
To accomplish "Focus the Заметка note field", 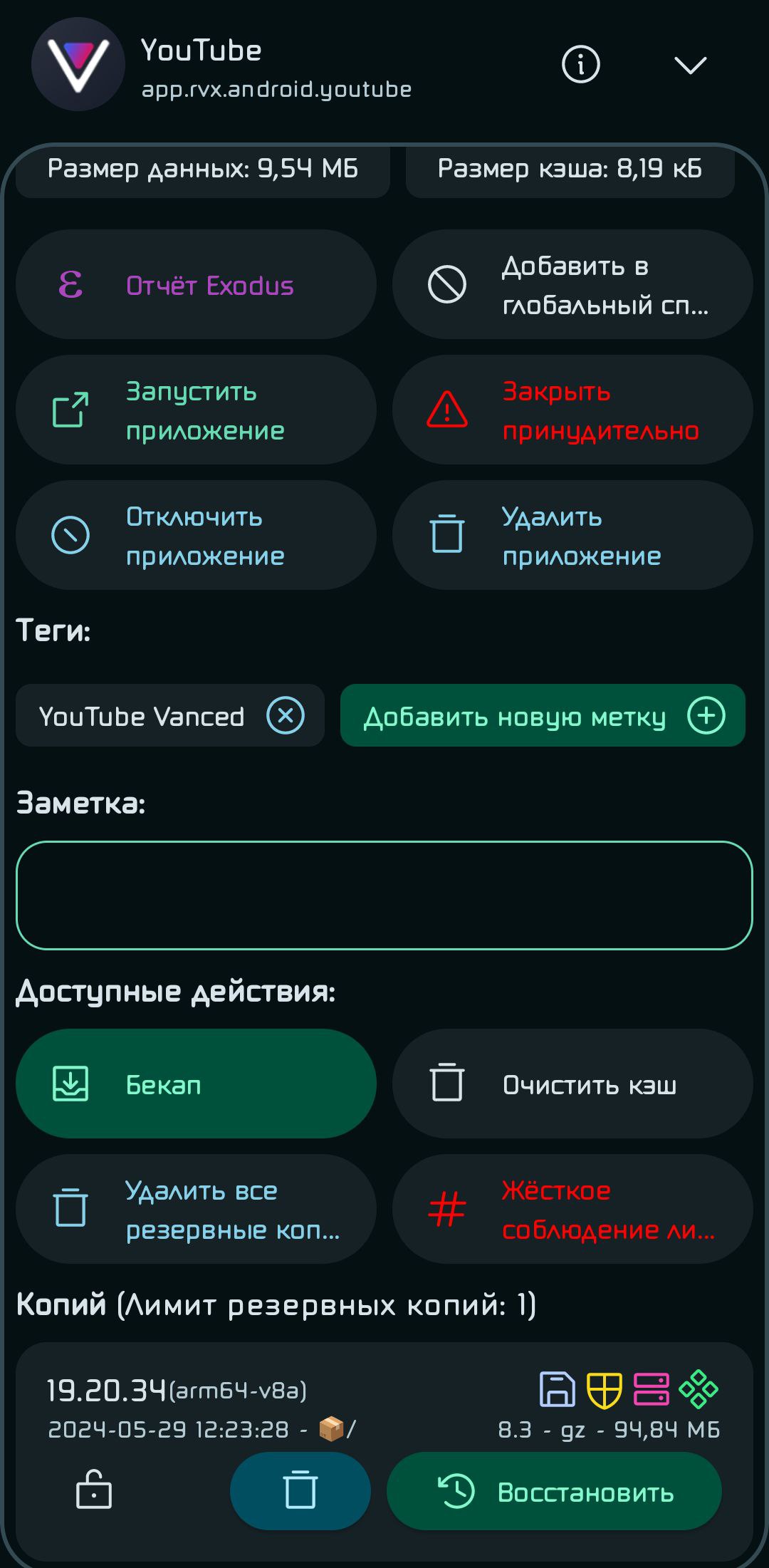I will click(x=384, y=895).
